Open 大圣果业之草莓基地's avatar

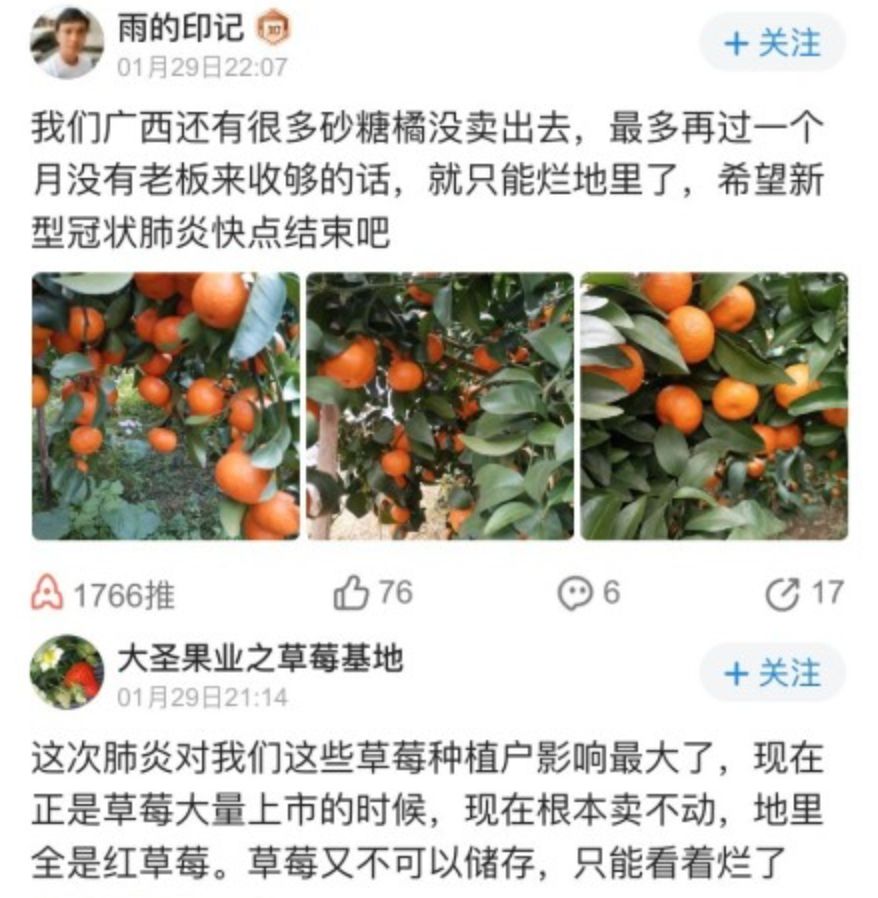pos(67,672)
